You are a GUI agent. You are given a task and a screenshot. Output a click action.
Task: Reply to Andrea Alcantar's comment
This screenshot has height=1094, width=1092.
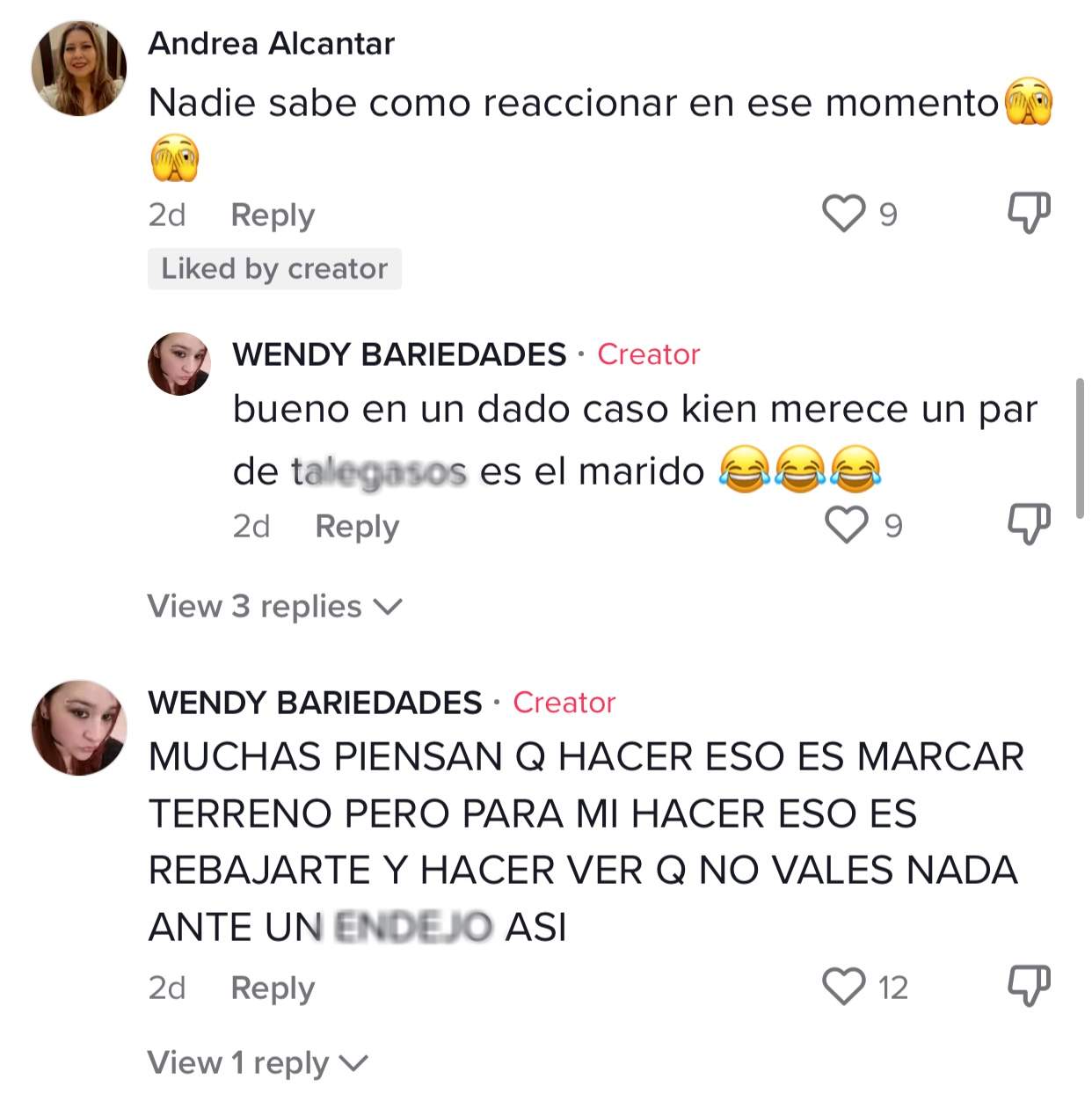(272, 215)
